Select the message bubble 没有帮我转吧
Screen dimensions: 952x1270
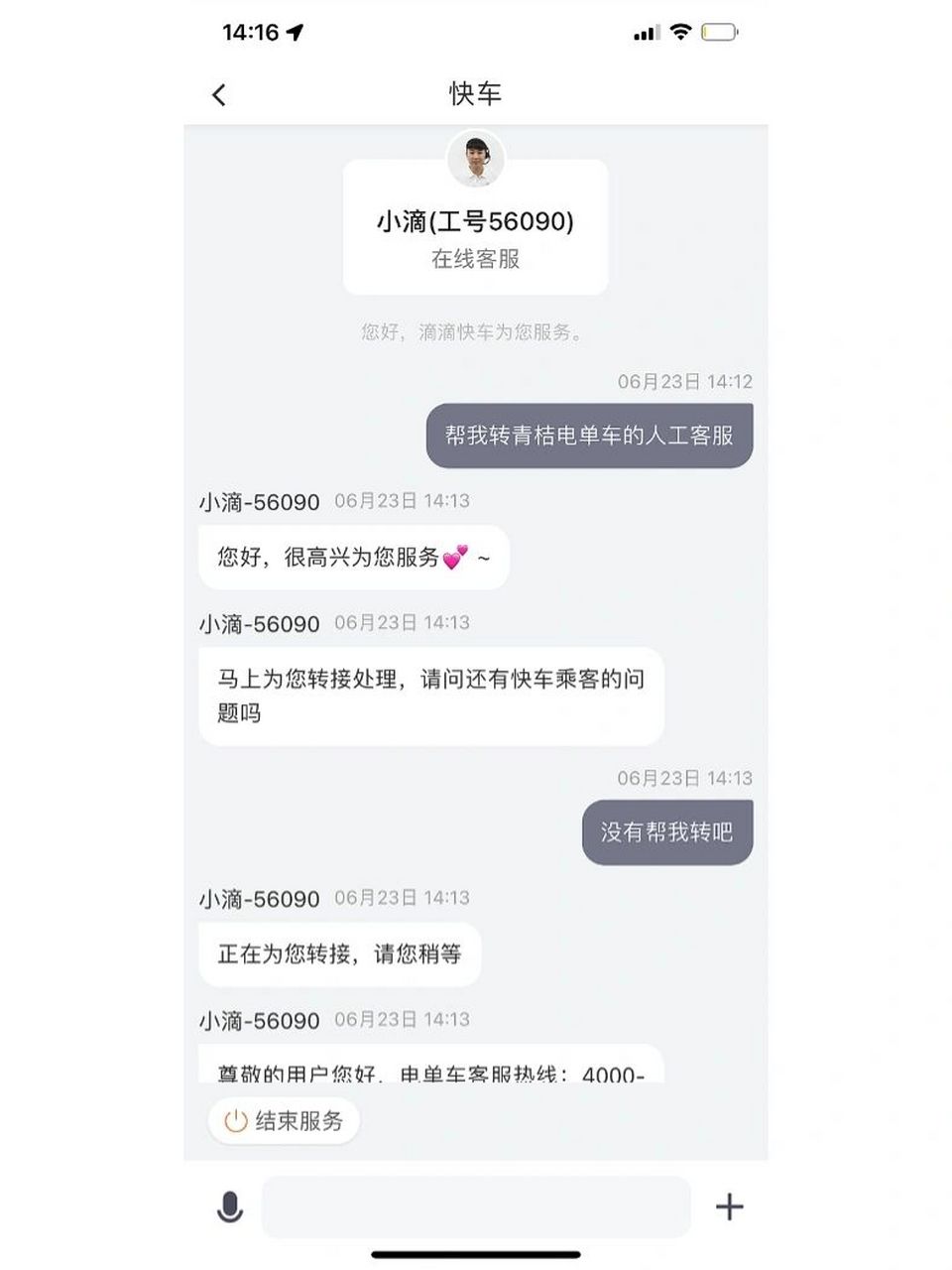(666, 832)
